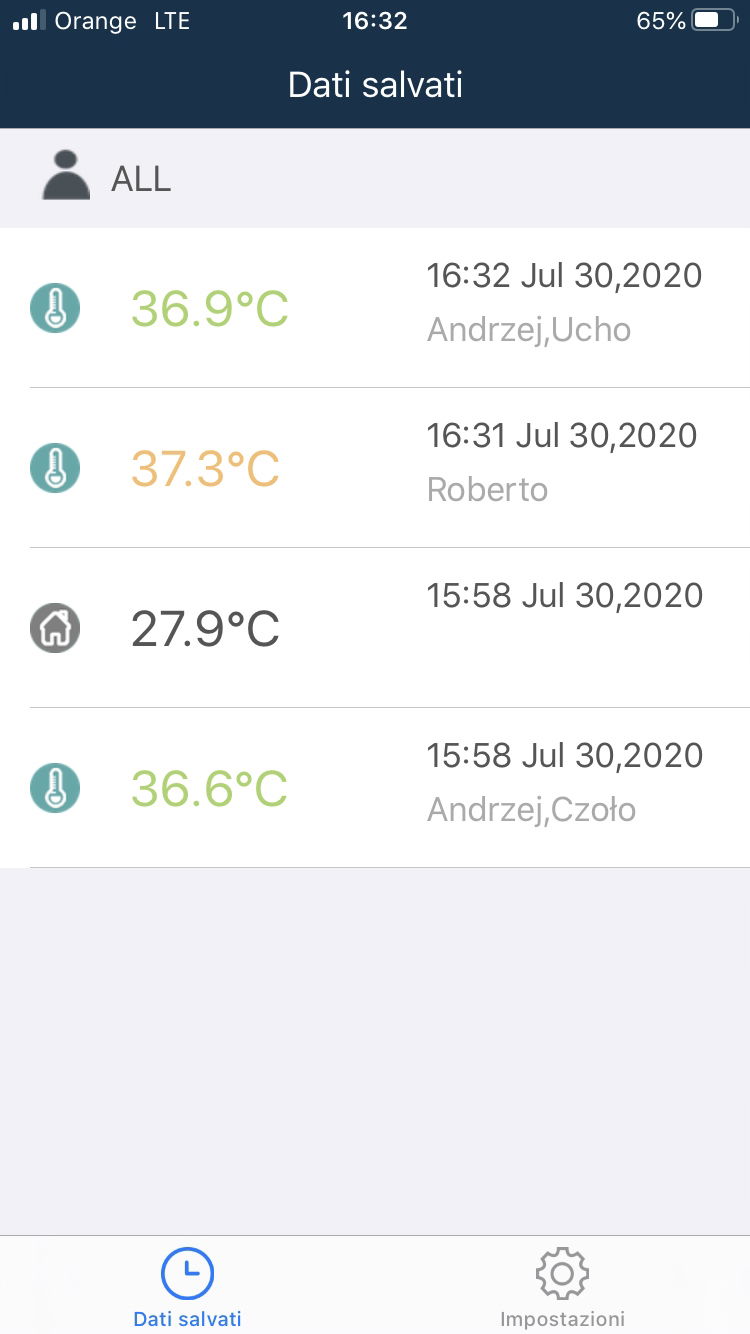Select Roberto's 37.3°C measurement
The image size is (750, 1334).
pyautogui.click(x=375, y=468)
